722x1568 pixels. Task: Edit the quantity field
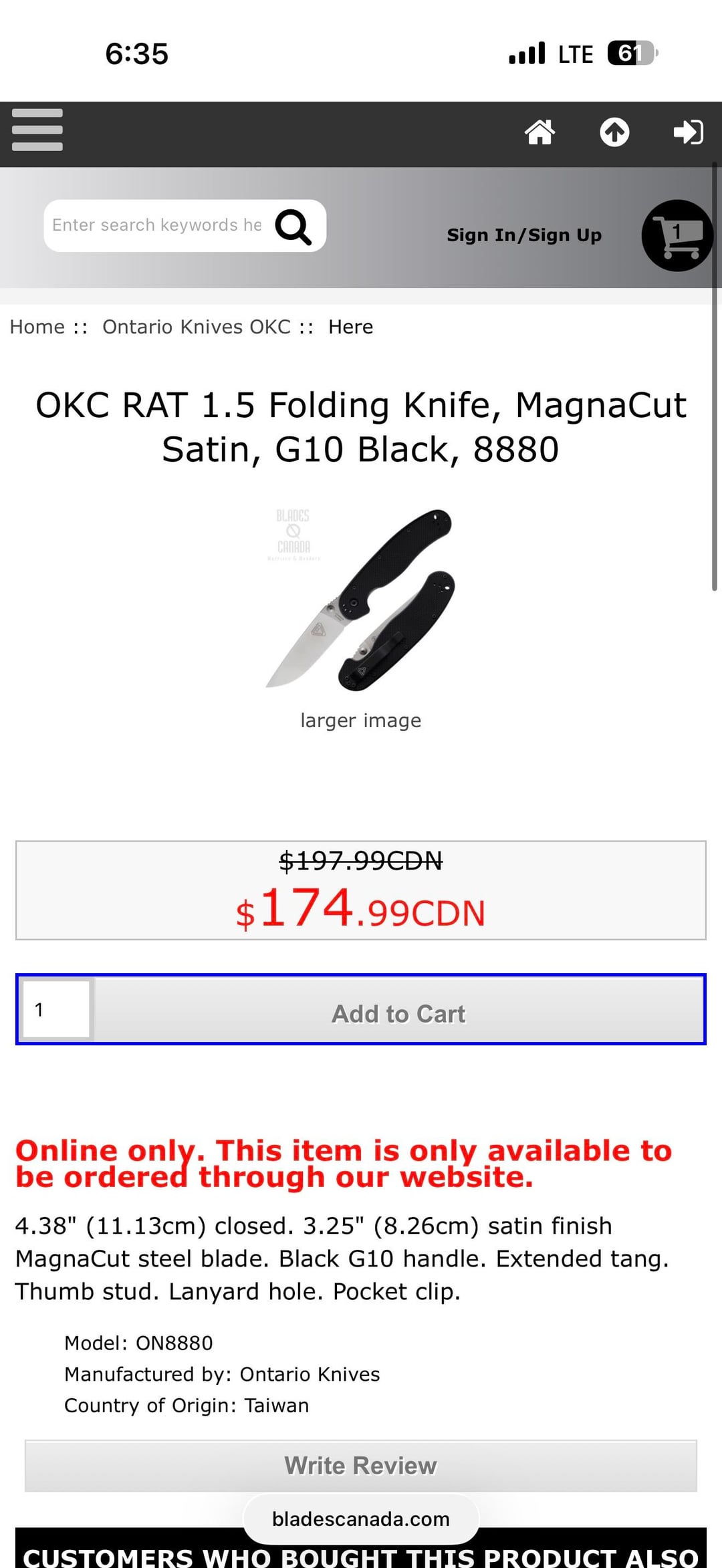[57, 1009]
